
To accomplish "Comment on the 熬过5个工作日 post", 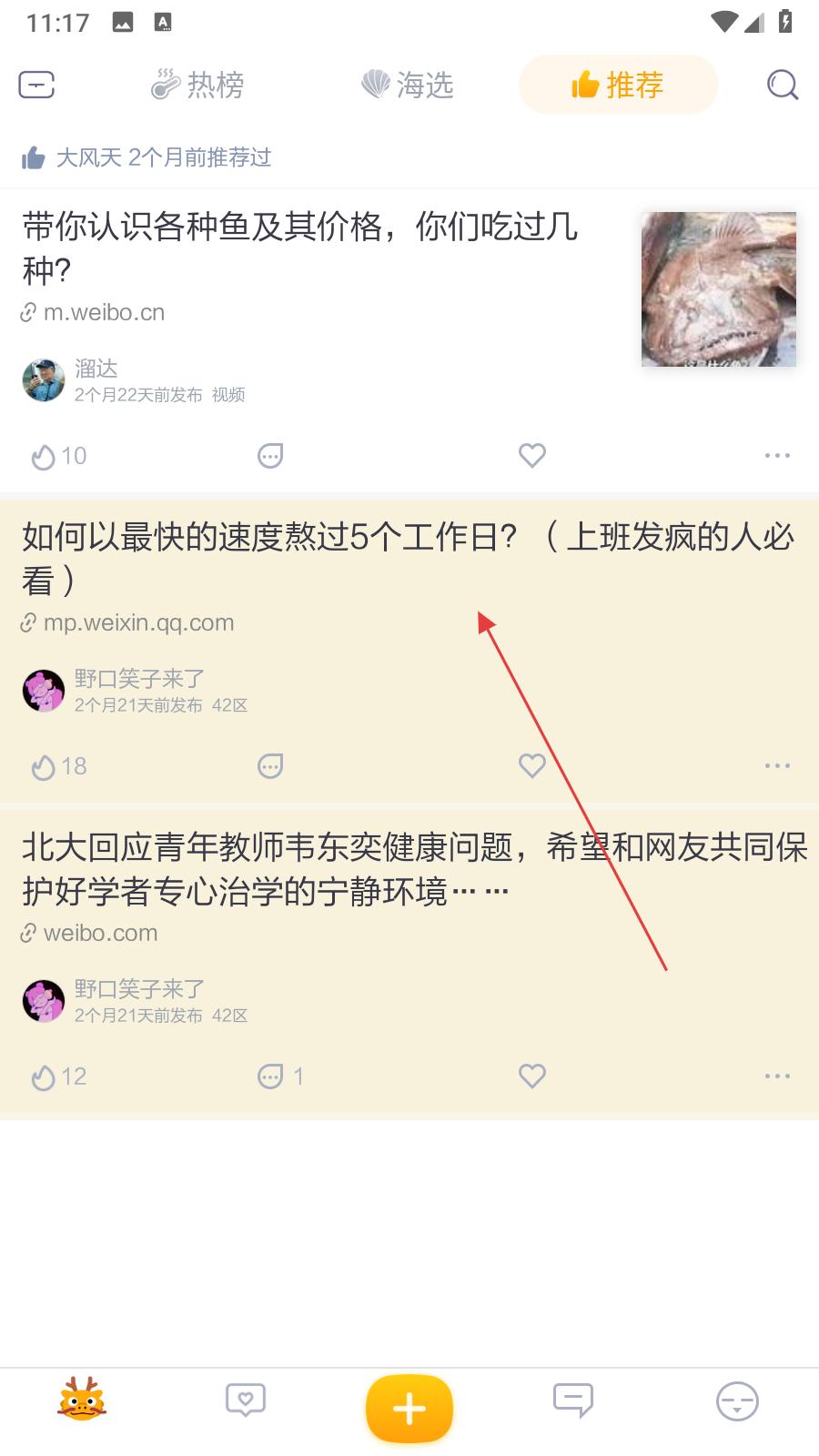I will pos(270,766).
